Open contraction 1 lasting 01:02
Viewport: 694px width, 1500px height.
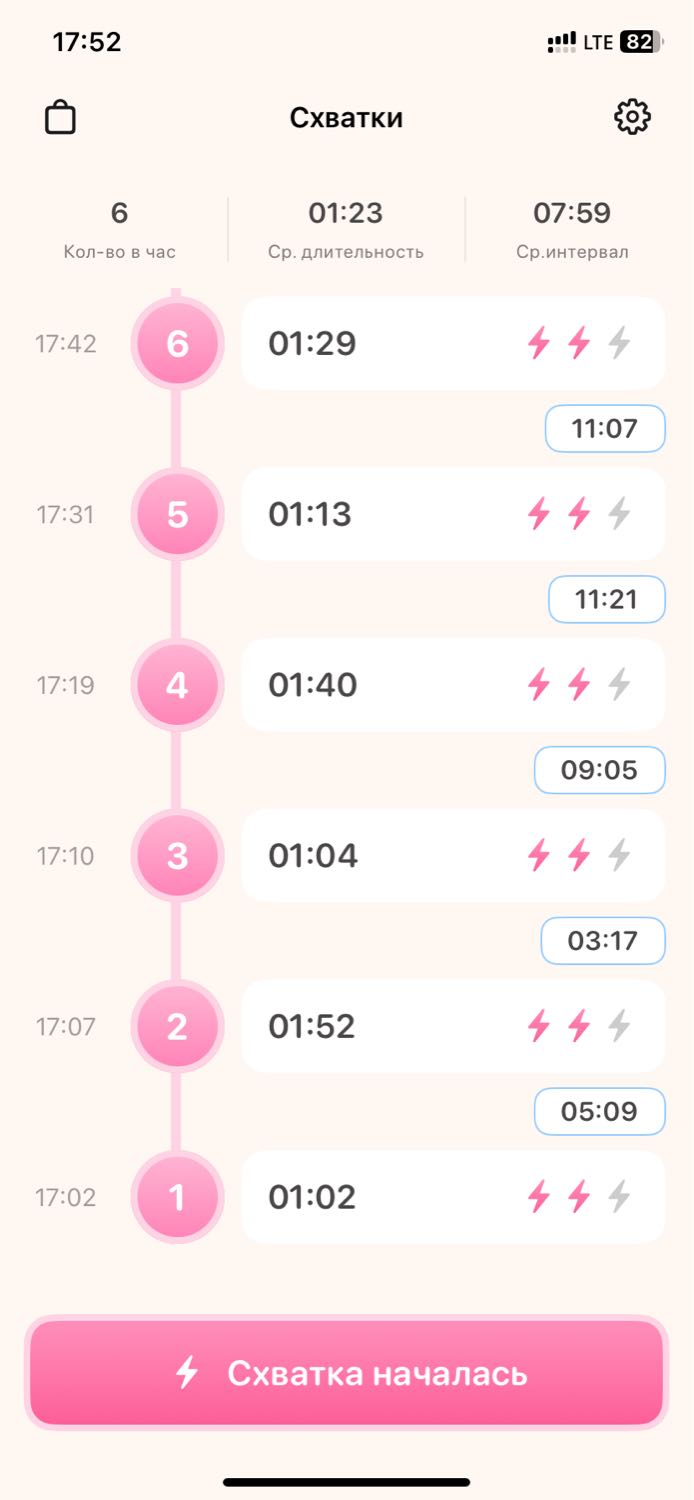point(453,1197)
